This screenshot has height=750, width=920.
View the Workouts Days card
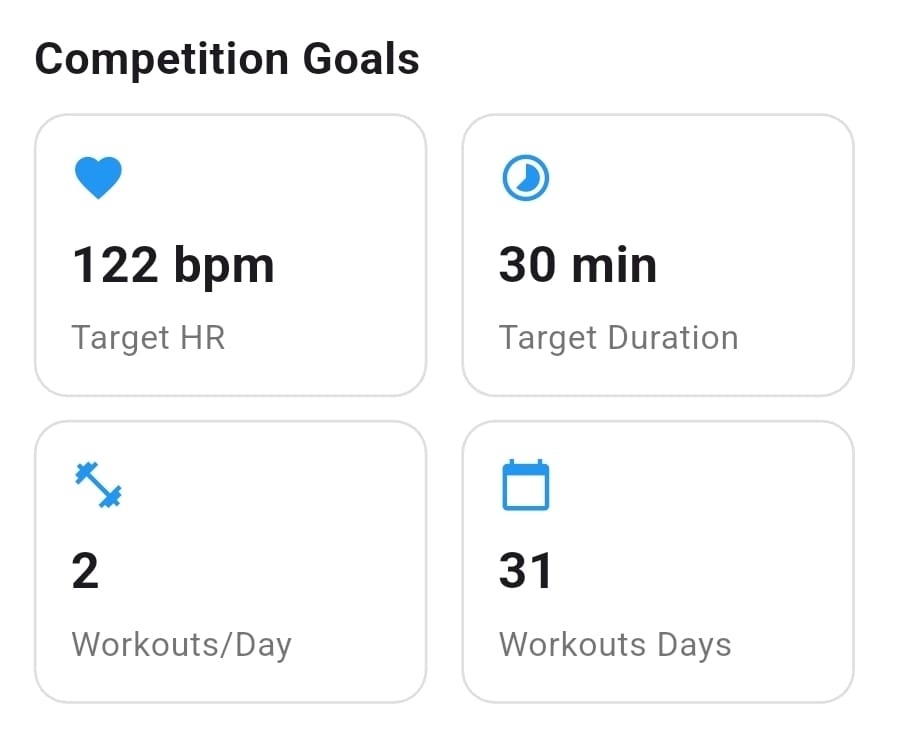[657, 562]
